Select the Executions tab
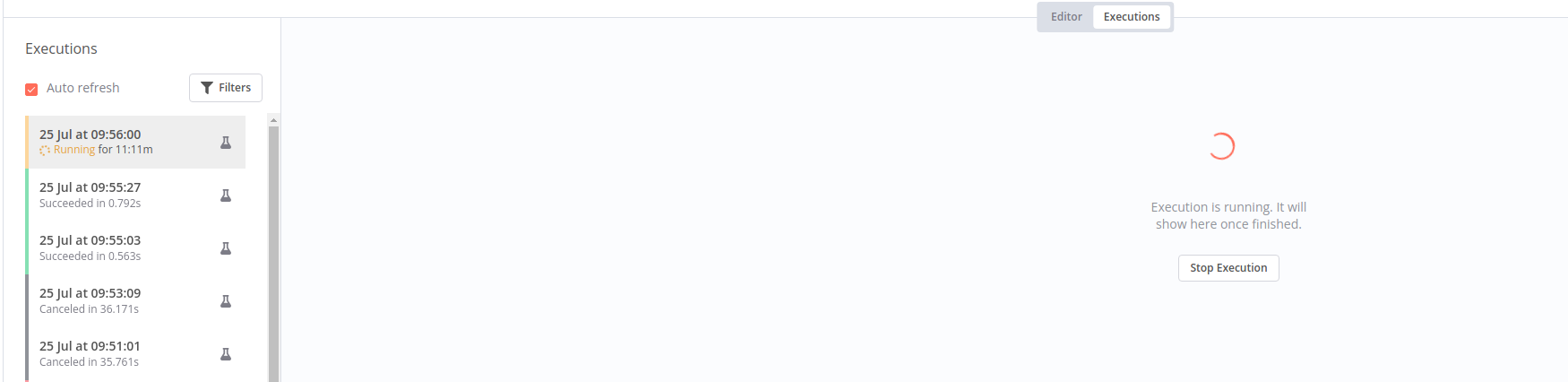 (x=1131, y=17)
